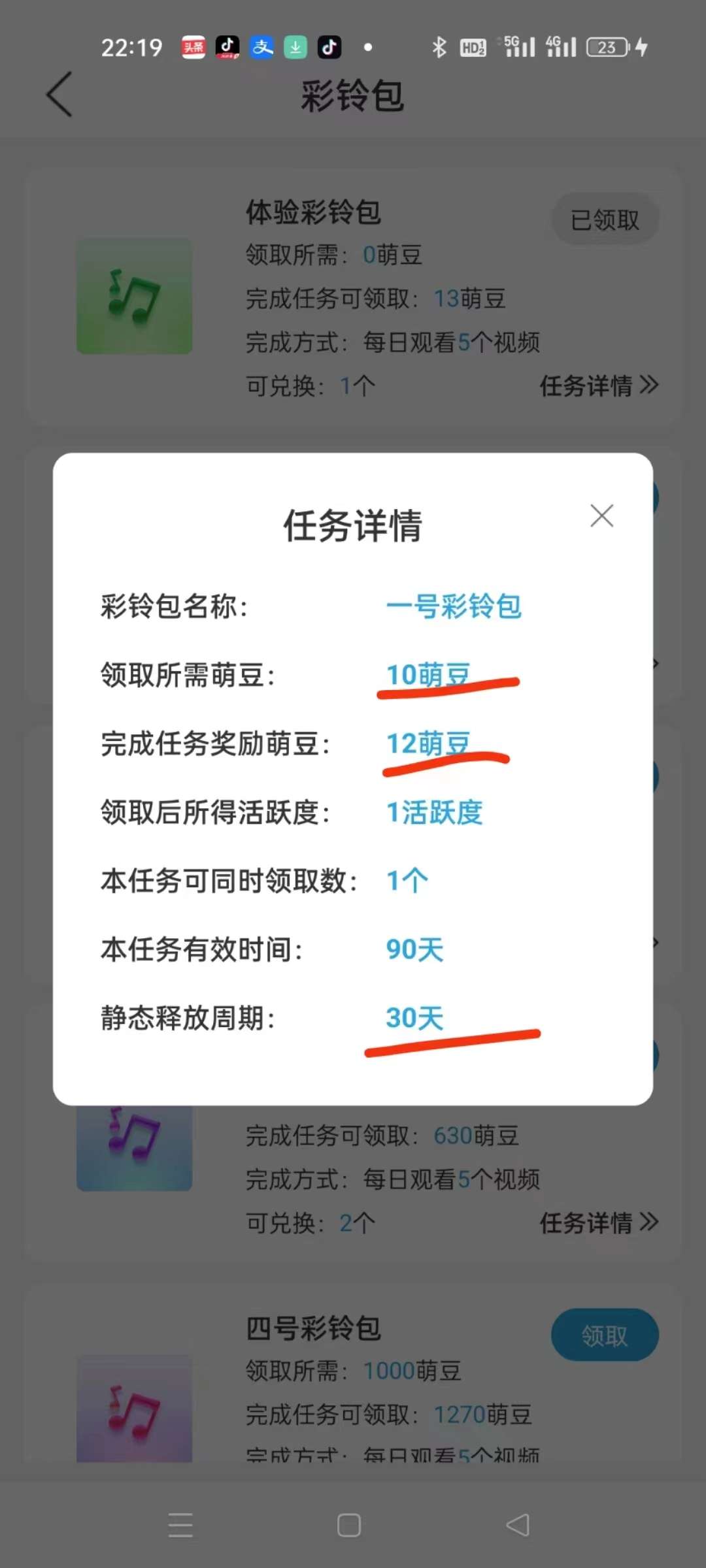The image size is (706, 1568).
Task: Open 任务详情 next to 可兑换 2个
Action: coord(598,1222)
